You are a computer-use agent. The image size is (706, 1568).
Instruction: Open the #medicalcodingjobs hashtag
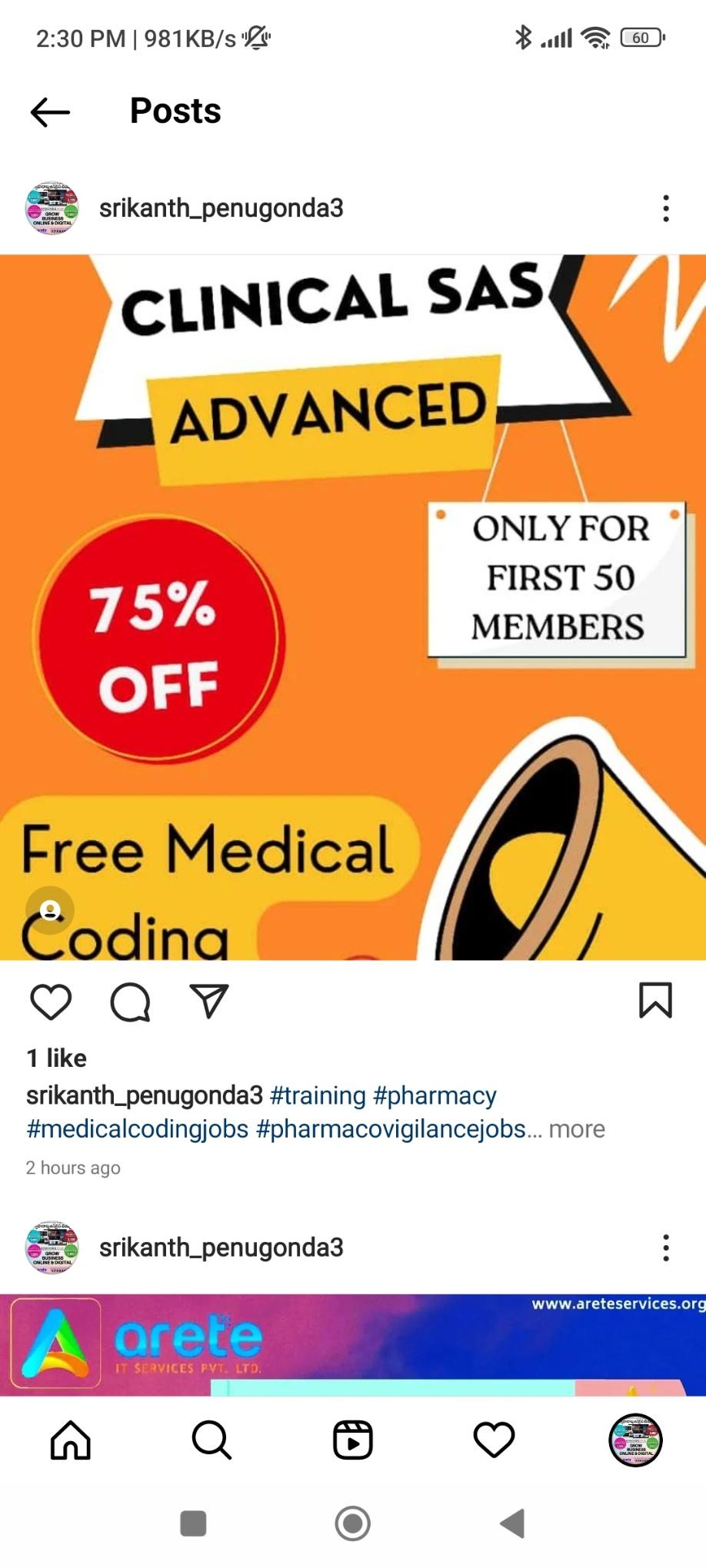coord(138,1129)
